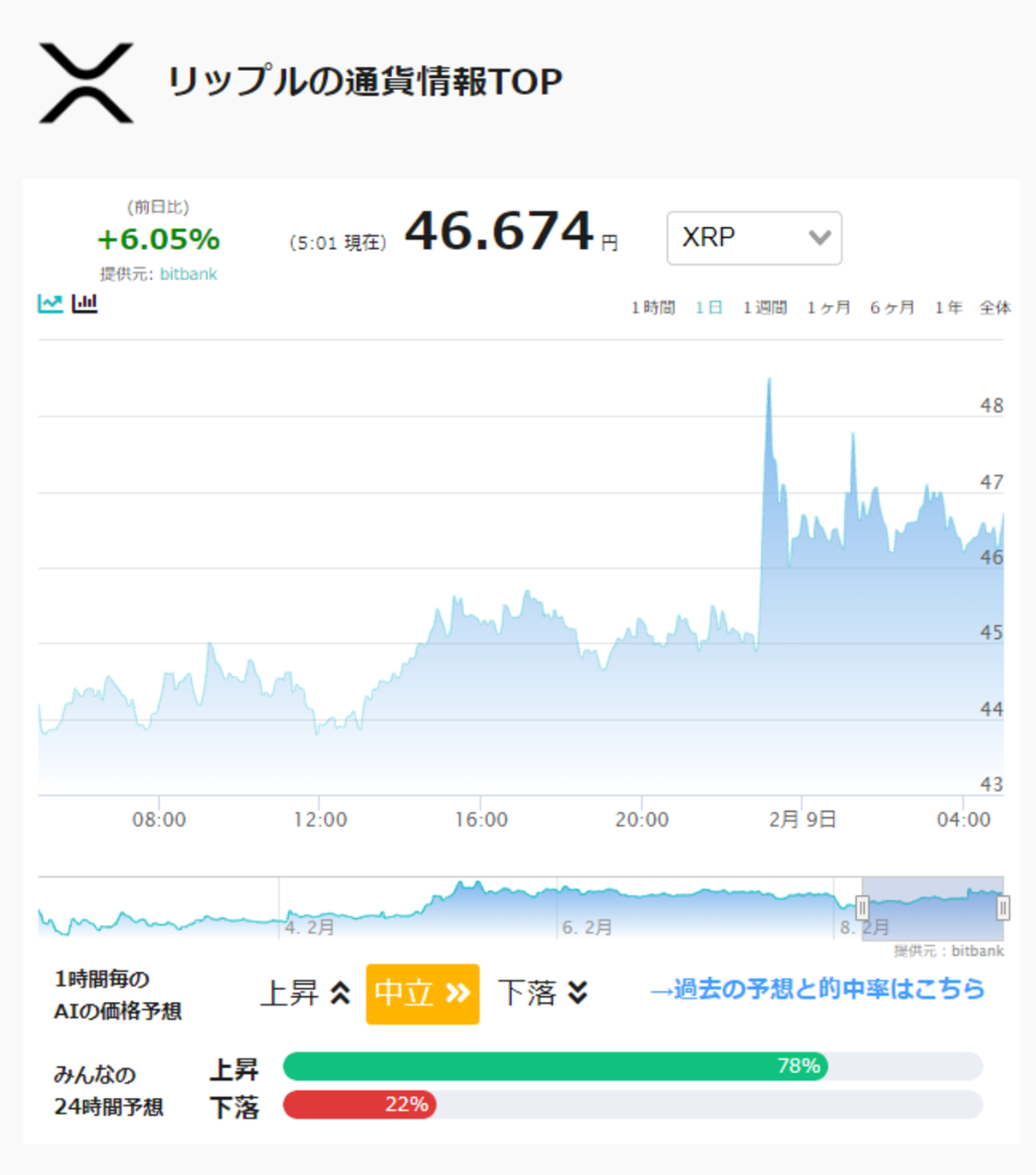Vote 下落 in the 24-hour forecast

234,1106
